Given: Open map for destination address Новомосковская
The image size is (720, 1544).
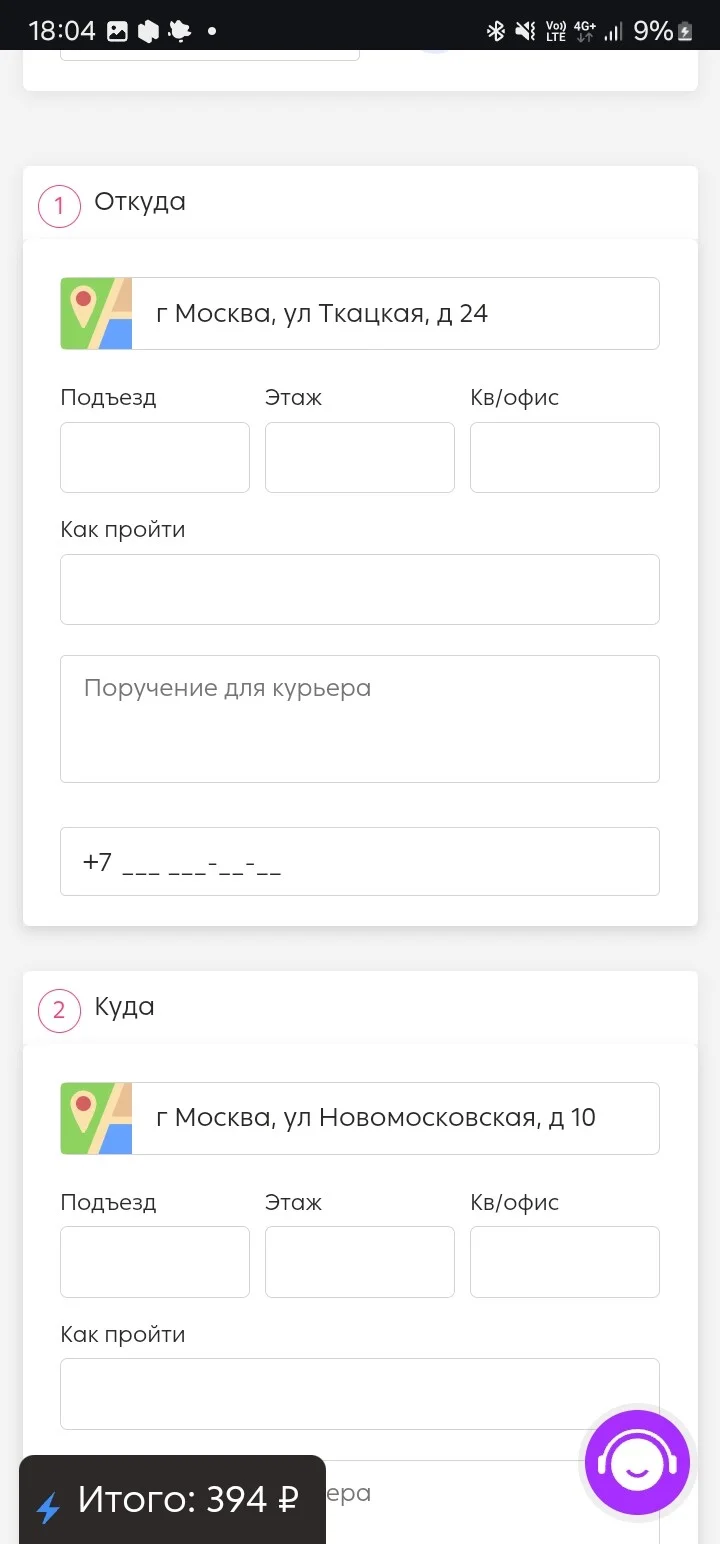Looking at the screenshot, I should click(x=96, y=1118).
